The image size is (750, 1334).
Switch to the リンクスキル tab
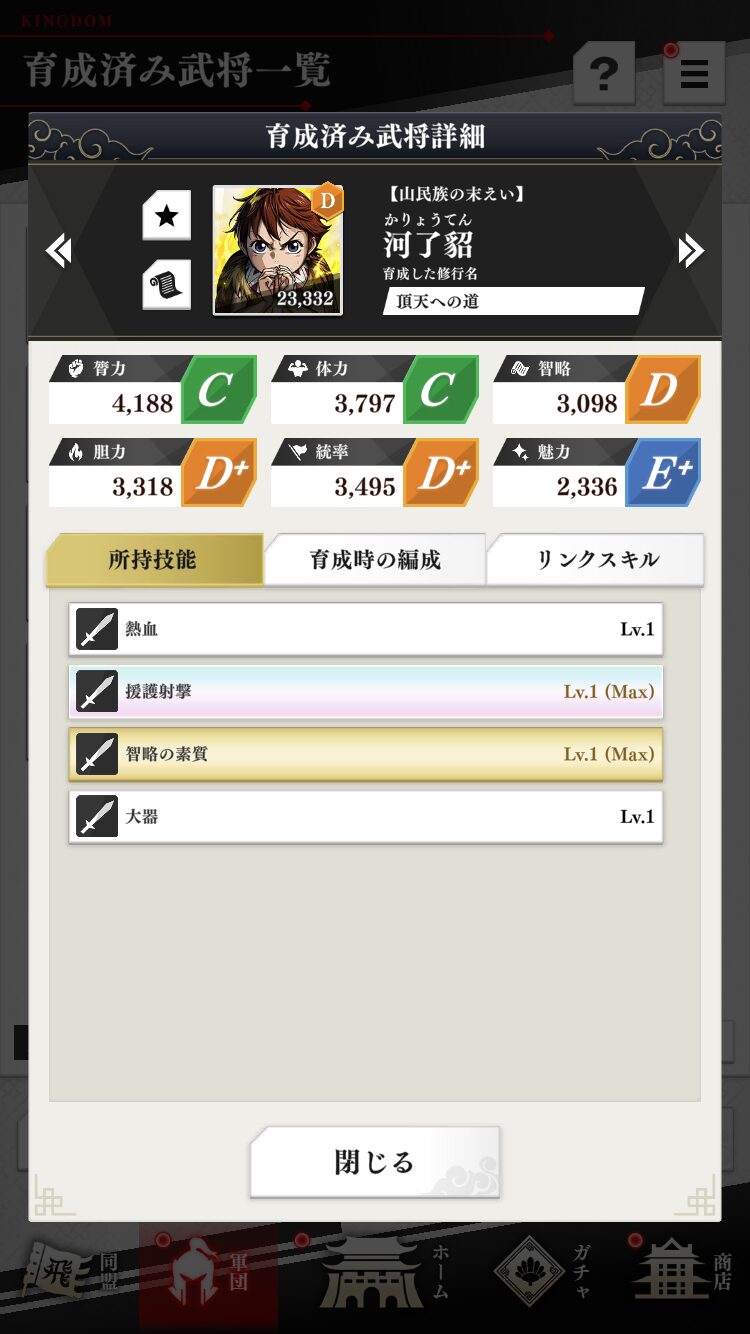click(x=596, y=560)
